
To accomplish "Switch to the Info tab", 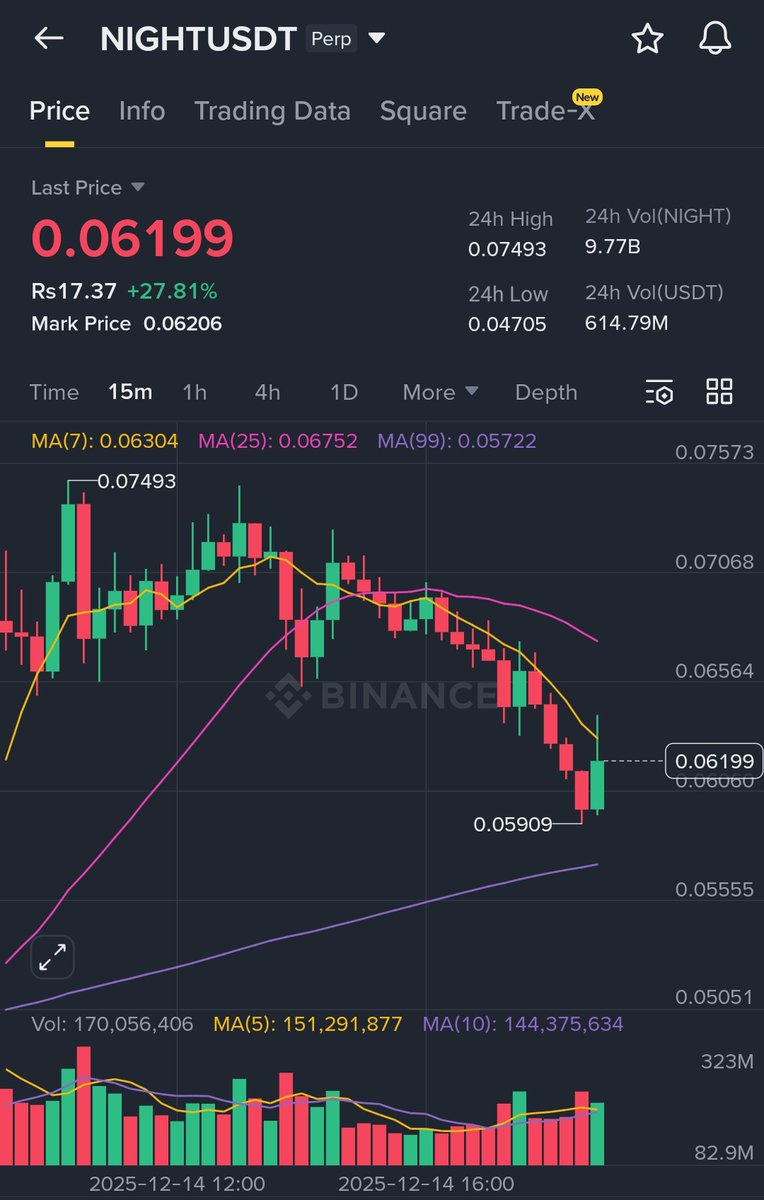I will pos(142,111).
